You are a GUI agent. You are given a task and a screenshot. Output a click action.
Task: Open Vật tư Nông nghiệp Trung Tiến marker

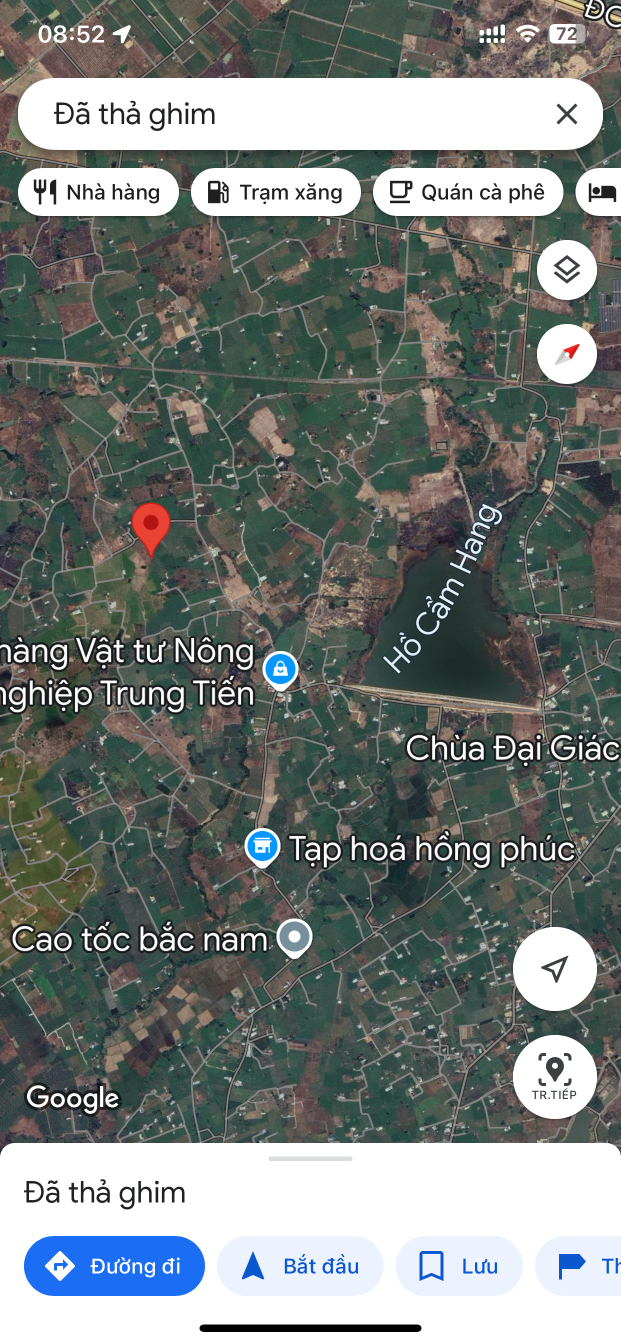pyautogui.click(x=280, y=669)
